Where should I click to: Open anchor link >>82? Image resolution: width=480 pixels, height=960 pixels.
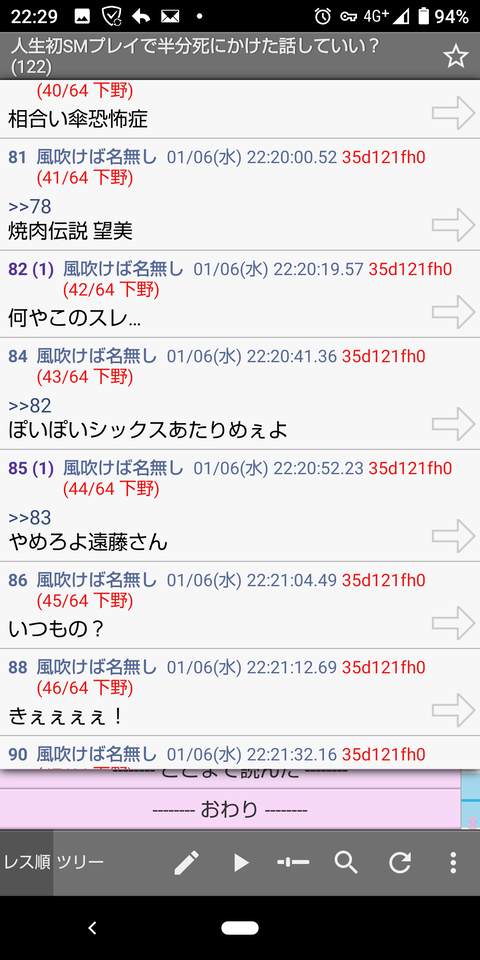29,405
